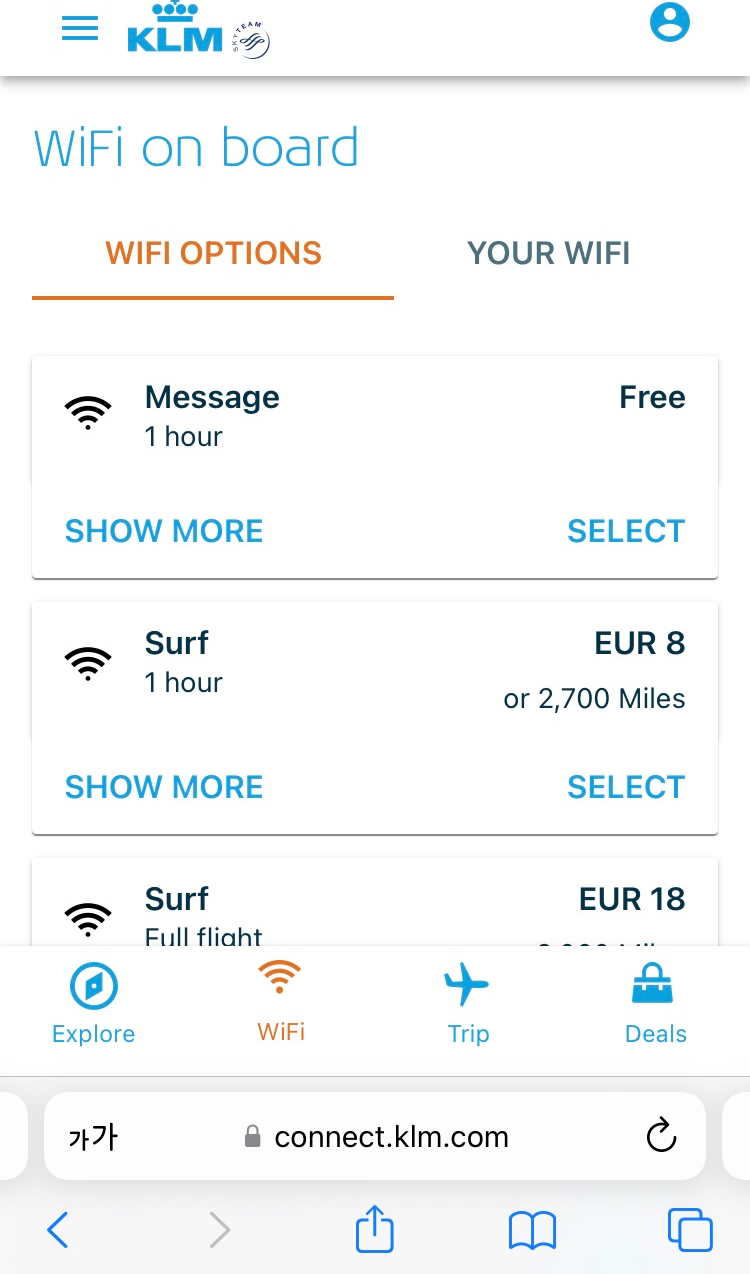This screenshot has height=1274, width=750.
Task: Open the browser text size menu
Action: pyautogui.click(x=93, y=1137)
